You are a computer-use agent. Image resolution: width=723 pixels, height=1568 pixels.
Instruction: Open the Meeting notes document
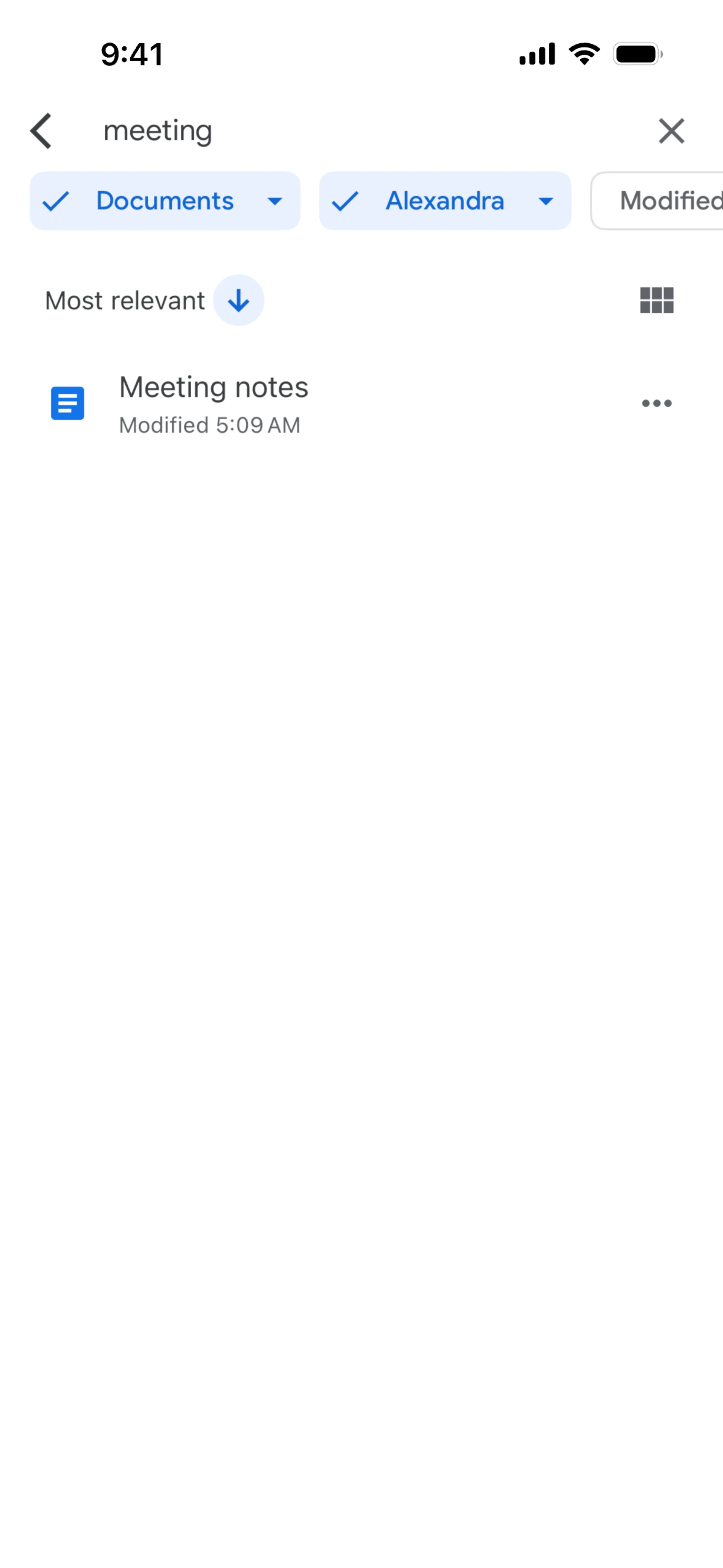(x=213, y=403)
